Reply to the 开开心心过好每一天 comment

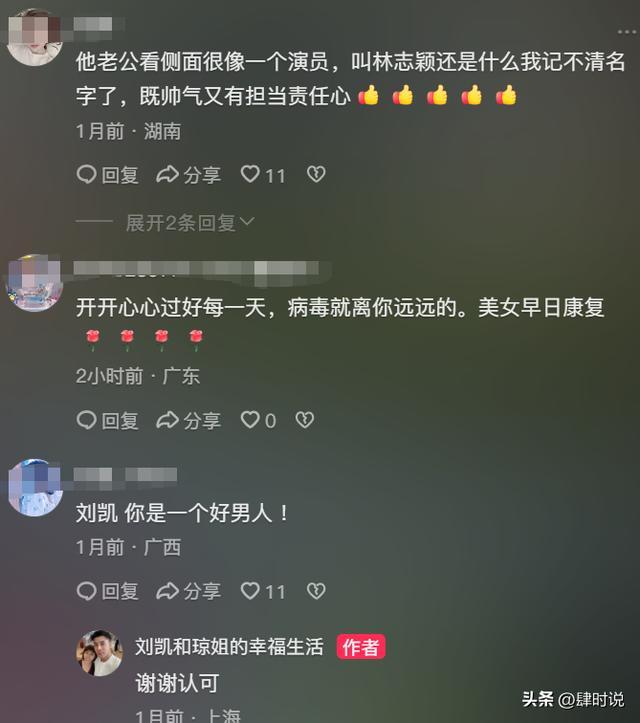(x=108, y=420)
